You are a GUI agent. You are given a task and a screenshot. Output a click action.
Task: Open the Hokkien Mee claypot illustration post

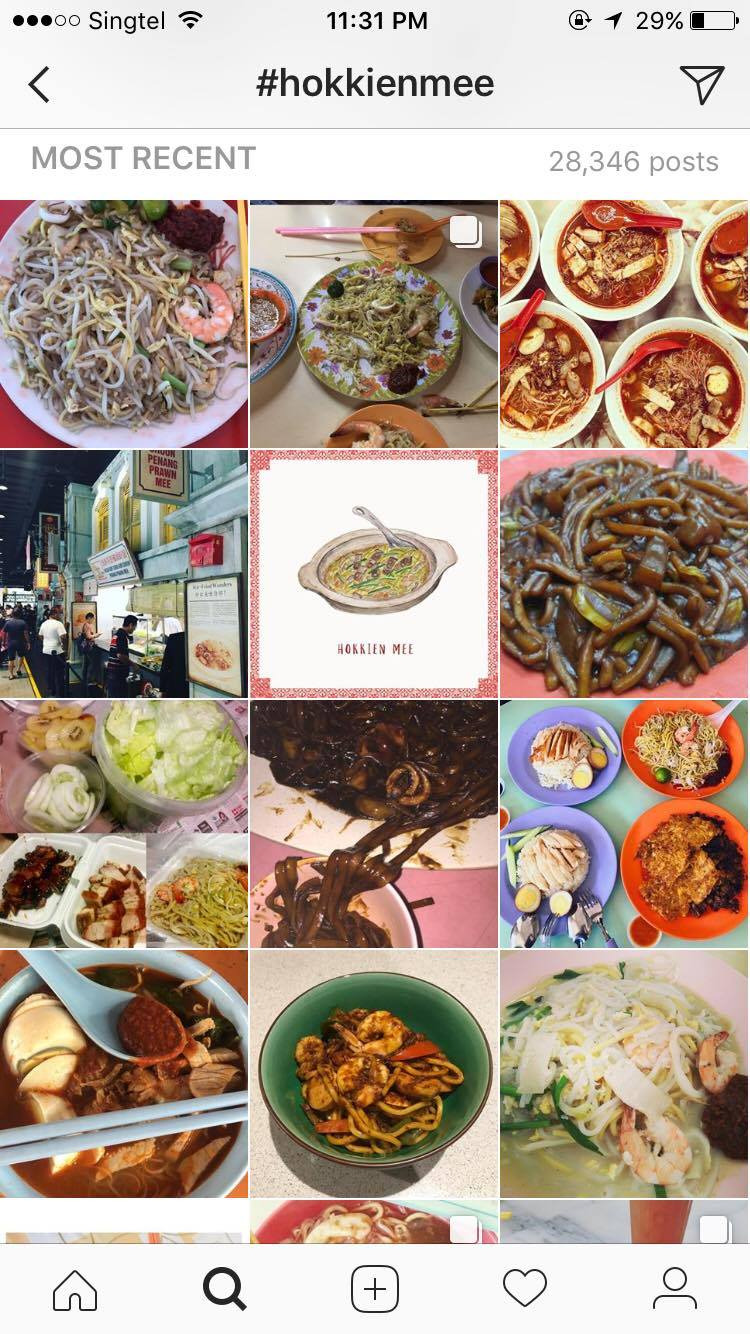(374, 574)
